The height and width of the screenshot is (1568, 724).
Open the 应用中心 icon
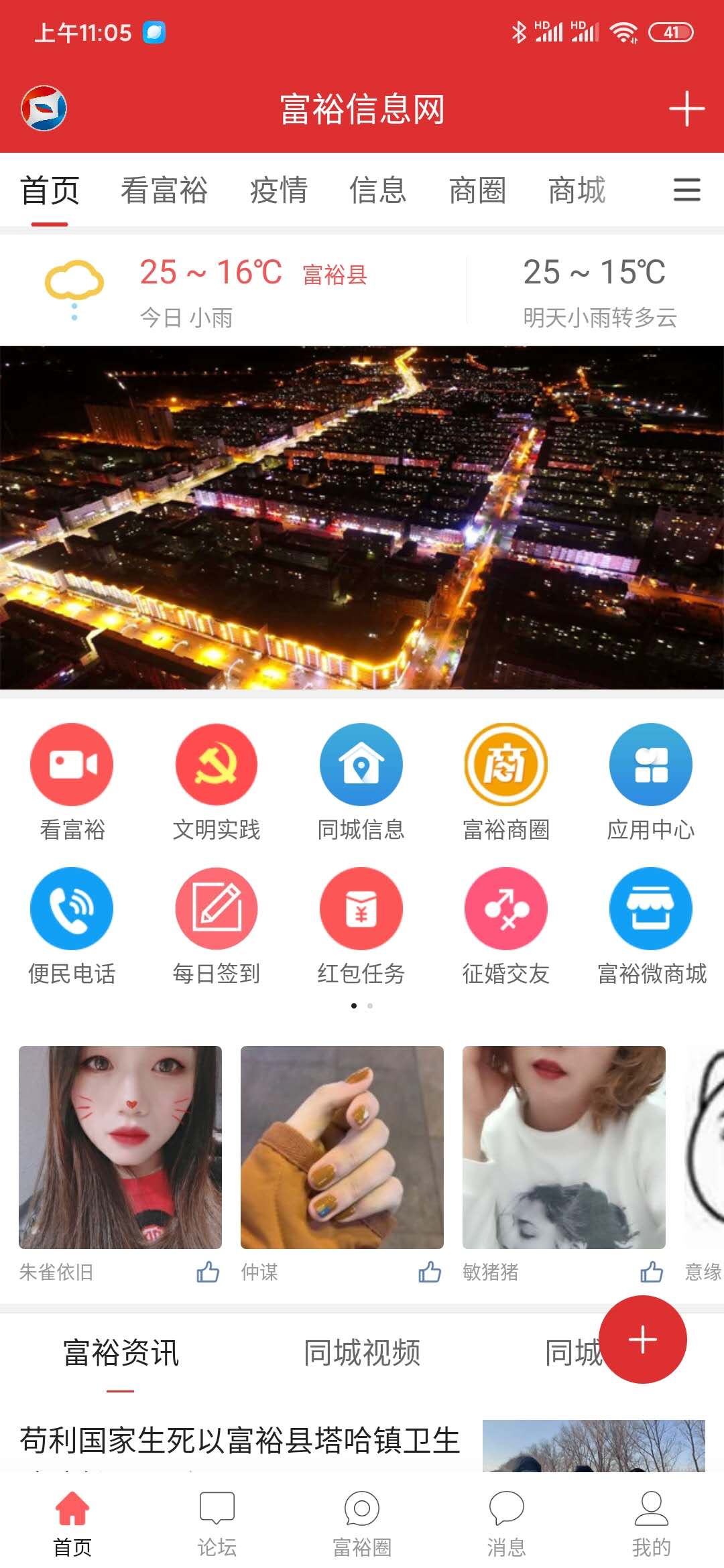pos(650,764)
